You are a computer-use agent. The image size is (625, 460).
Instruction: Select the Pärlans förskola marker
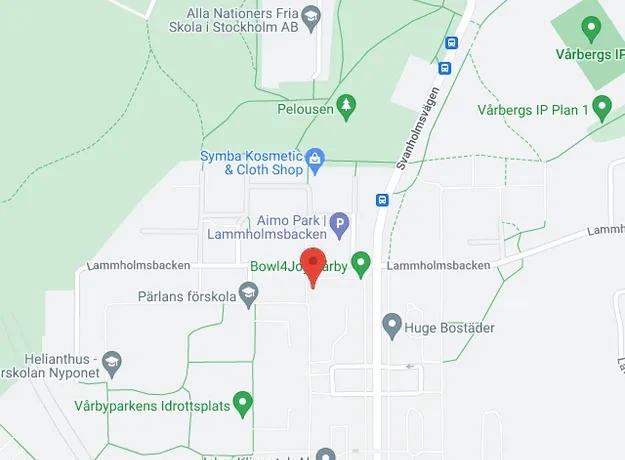[248, 294]
